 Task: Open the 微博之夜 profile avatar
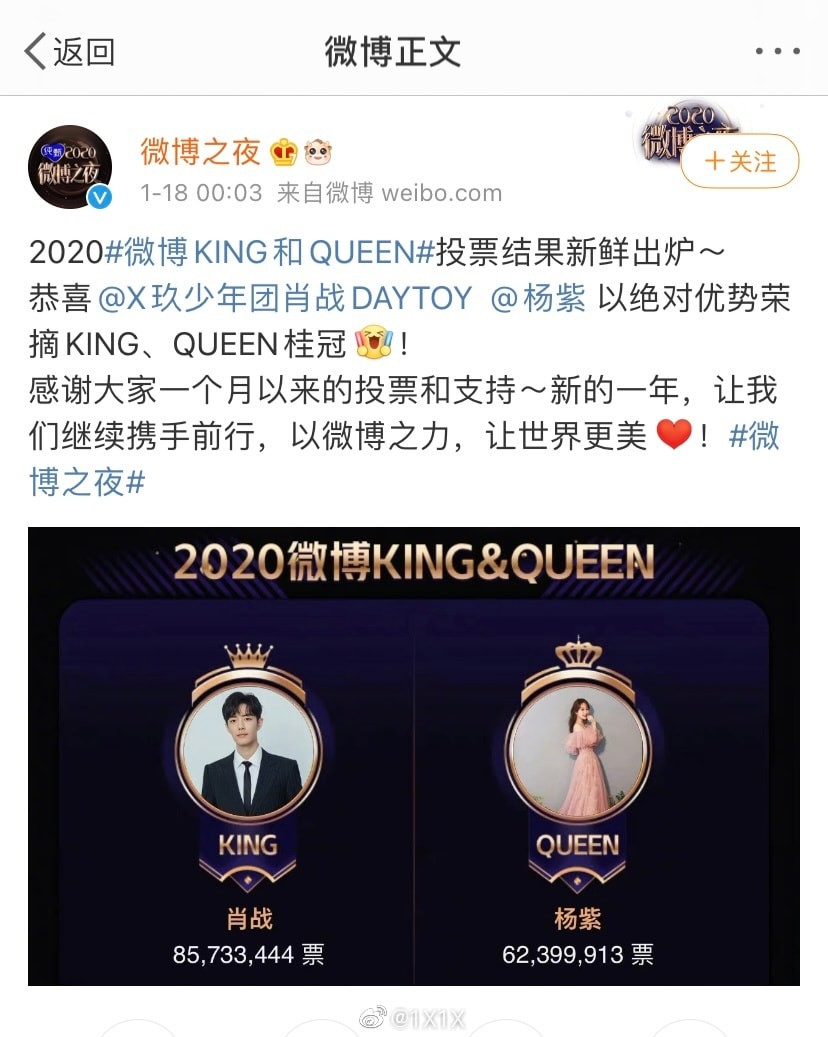(69, 167)
